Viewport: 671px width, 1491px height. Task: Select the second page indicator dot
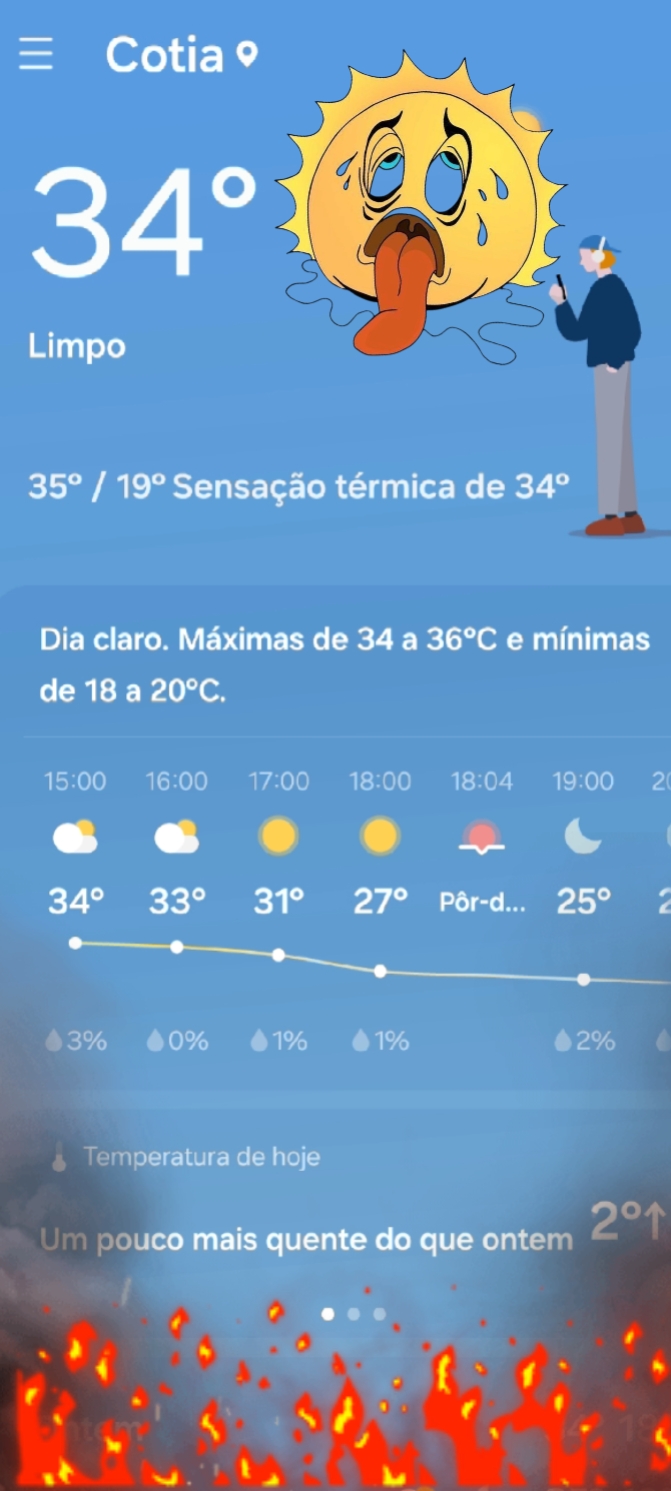pyautogui.click(x=354, y=1314)
